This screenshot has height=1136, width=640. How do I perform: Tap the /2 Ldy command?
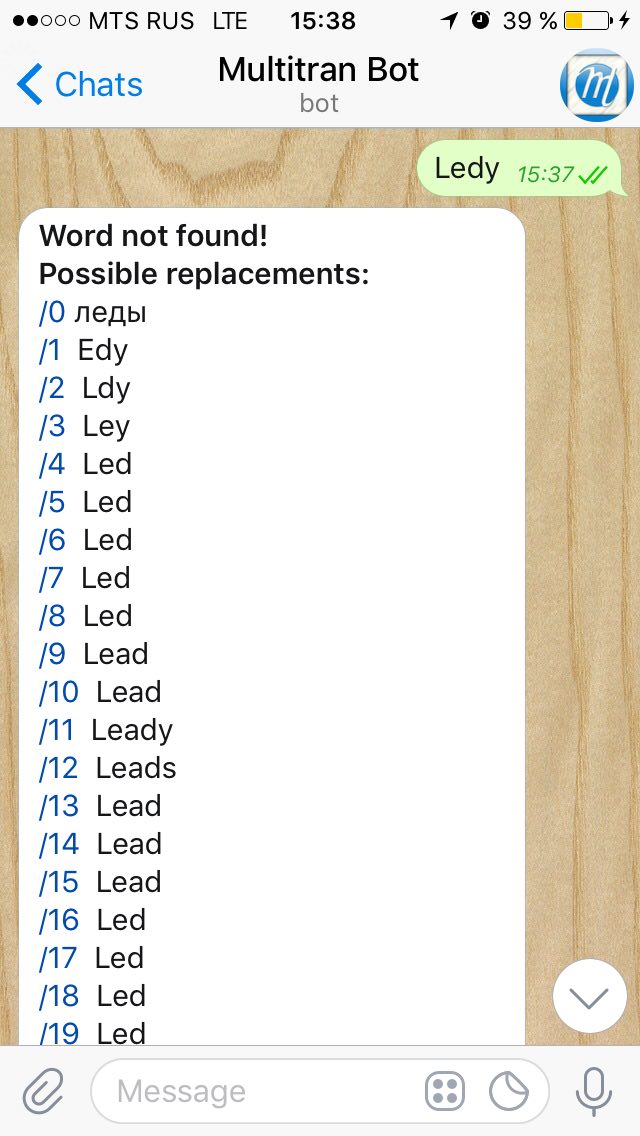[51, 388]
